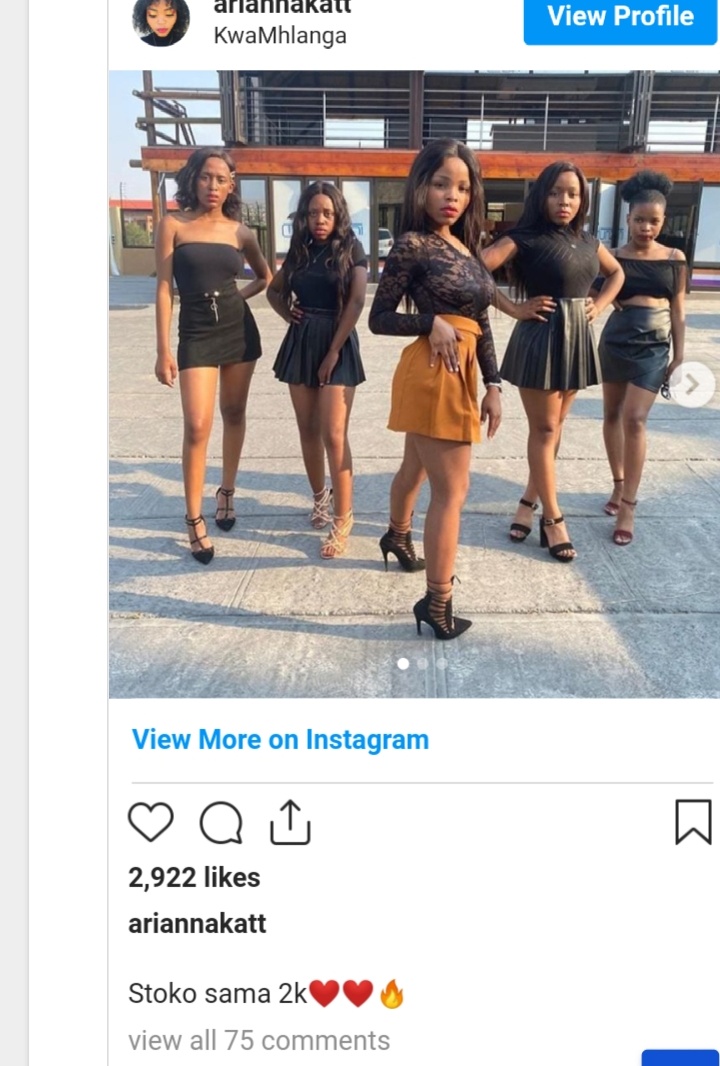
Task: Go to the next photo in carousel
Action: click(x=692, y=385)
